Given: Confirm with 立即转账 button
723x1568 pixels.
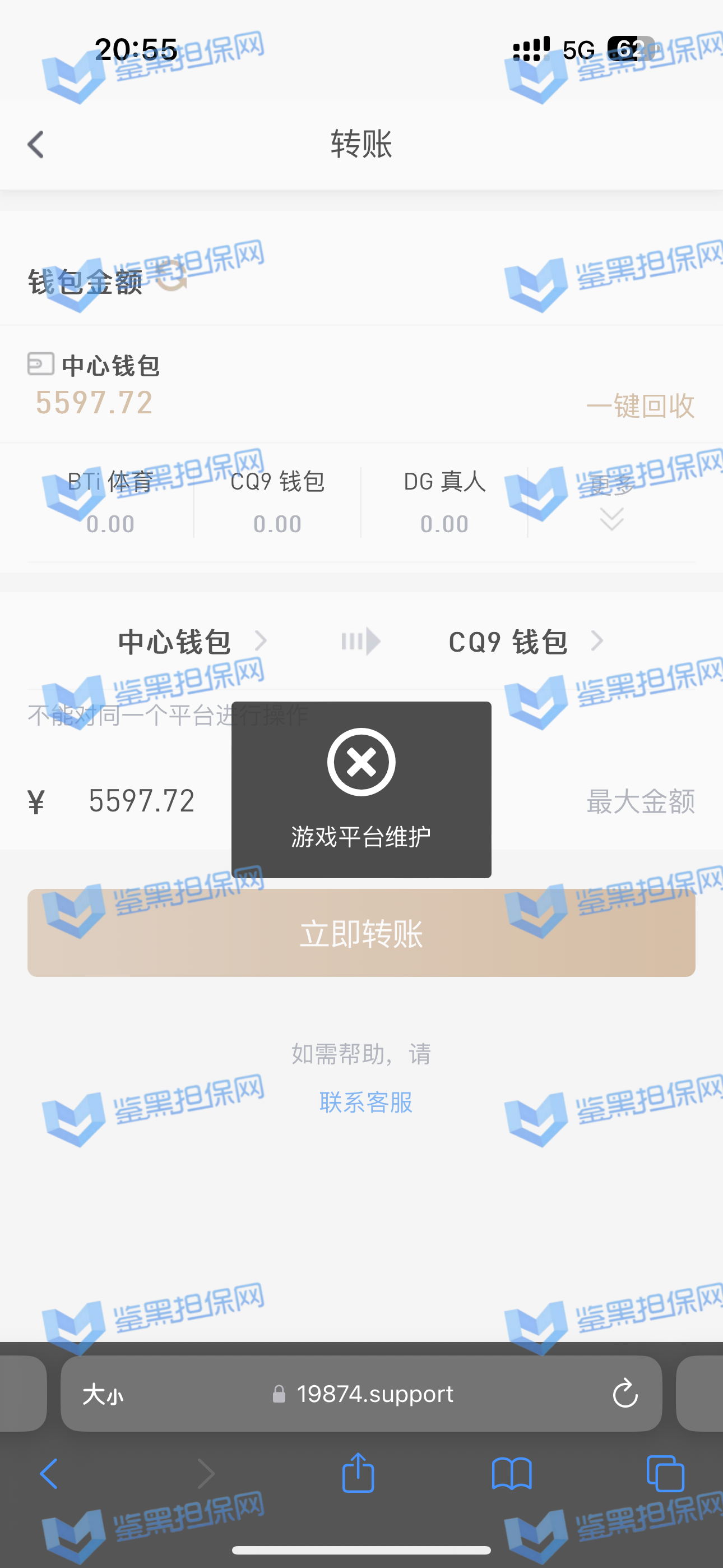Looking at the screenshot, I should [361, 933].
